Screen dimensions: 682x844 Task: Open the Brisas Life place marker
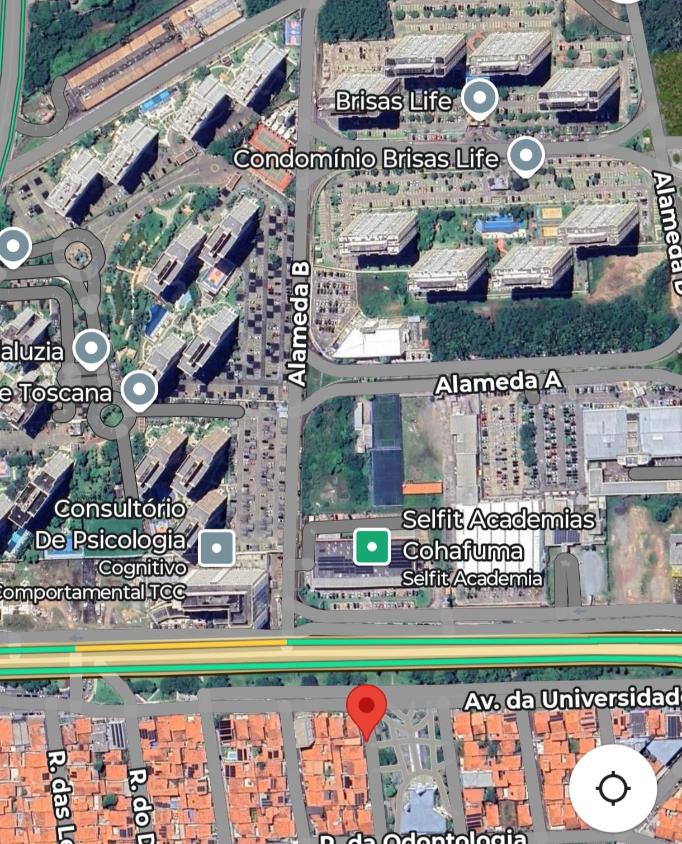(481, 99)
